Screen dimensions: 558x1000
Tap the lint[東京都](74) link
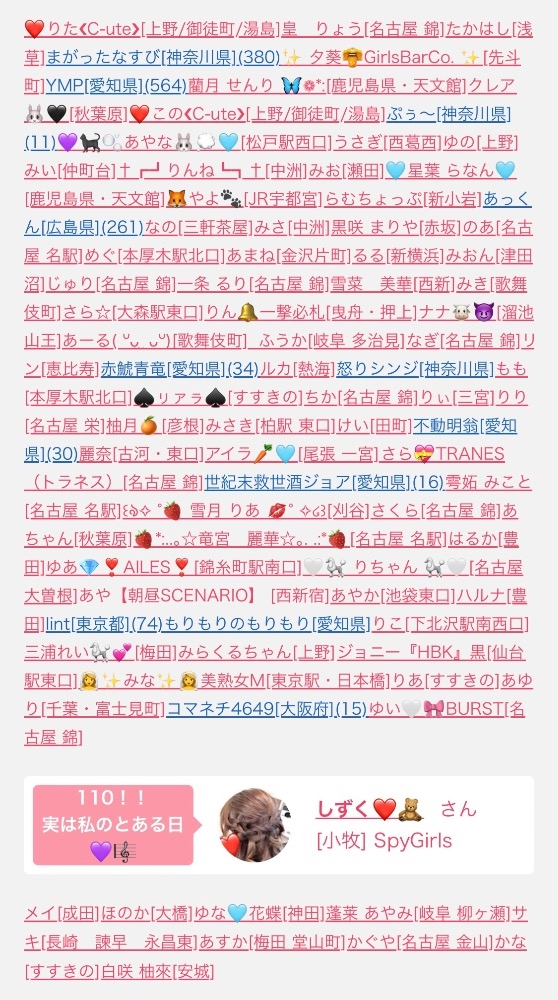pos(105,624)
